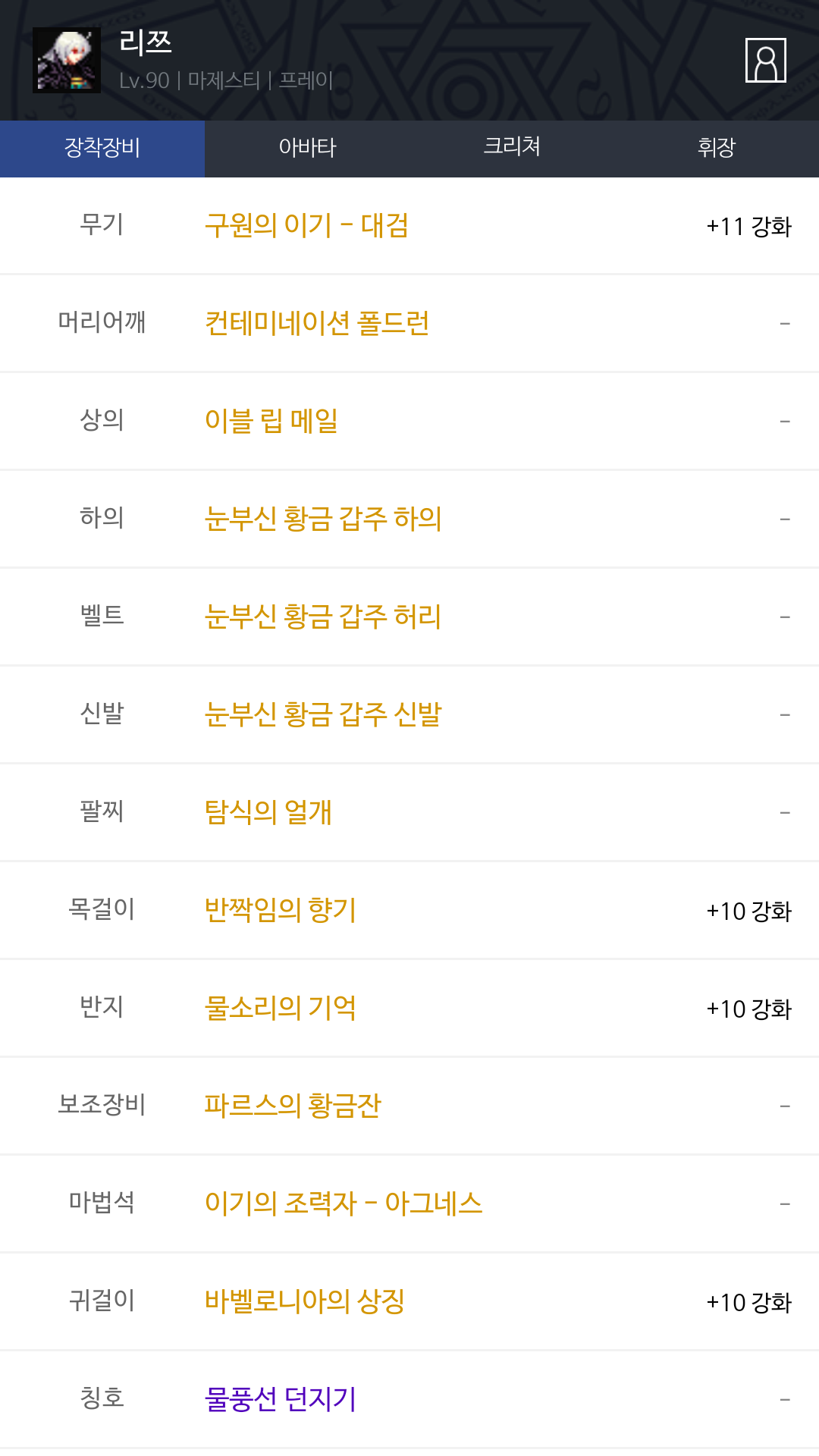Open necklace 반짝임의 향기
Screen dimensions: 819x1456
(x=281, y=910)
